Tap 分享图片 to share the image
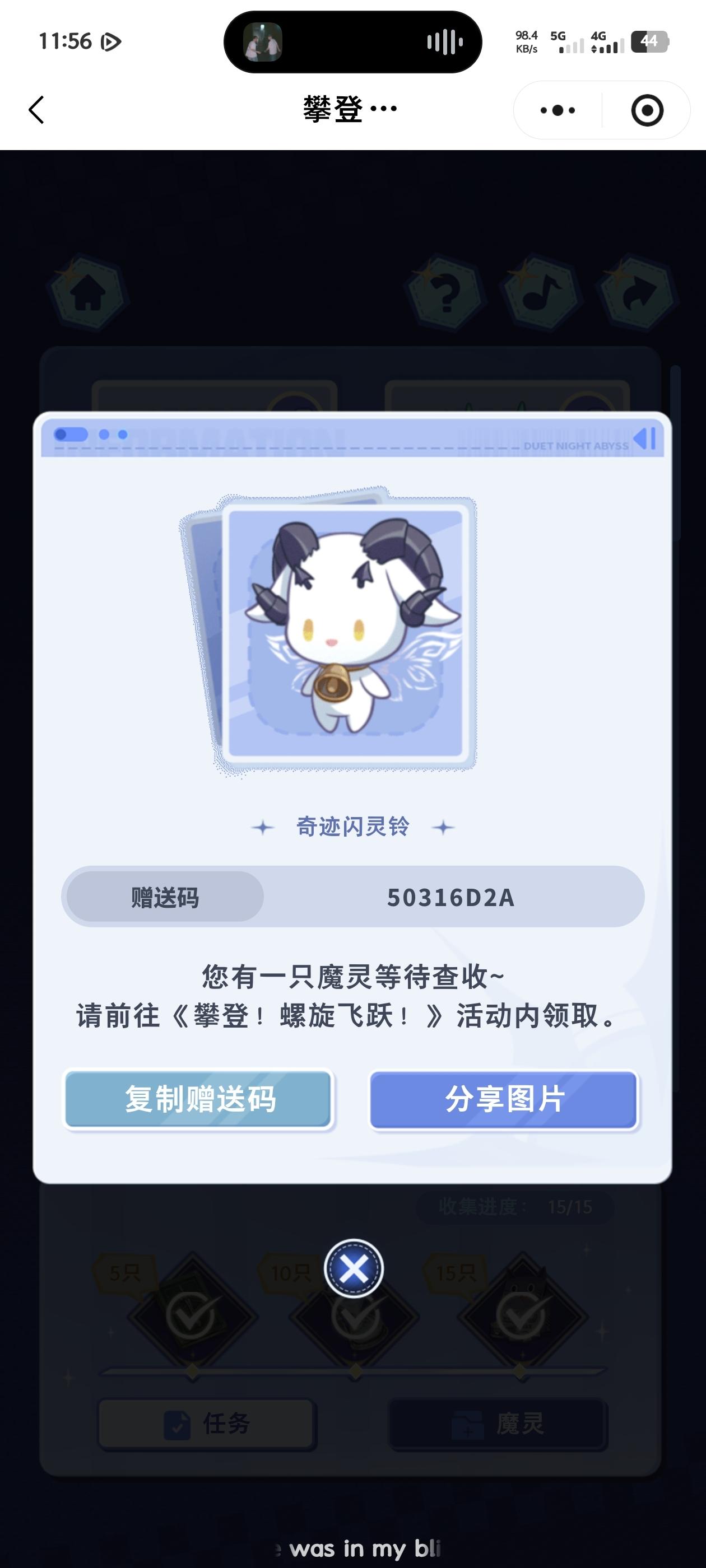Image resolution: width=706 pixels, height=1568 pixels. tap(504, 1099)
